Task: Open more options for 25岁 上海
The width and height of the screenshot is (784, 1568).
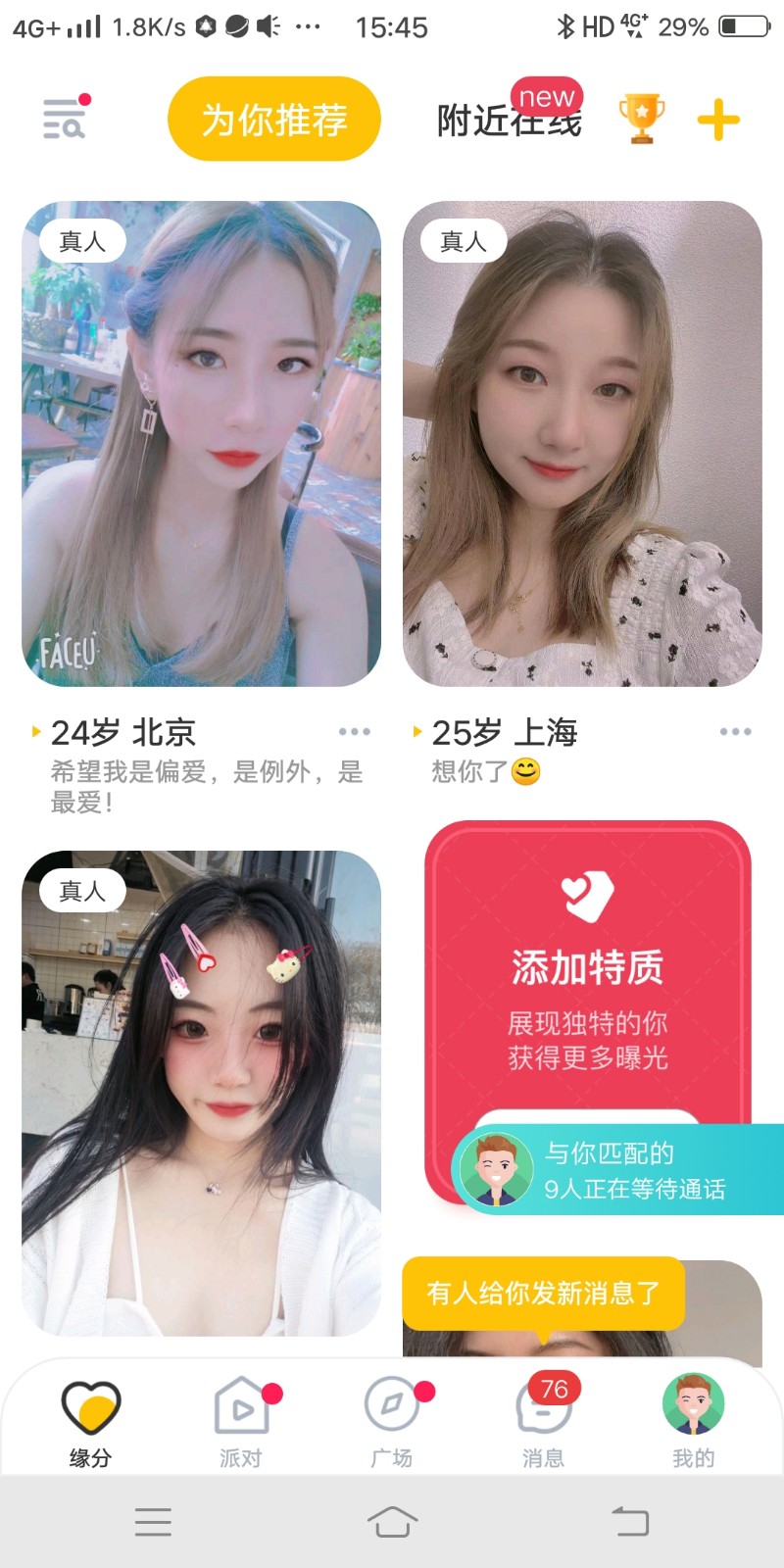Action: coord(735,731)
